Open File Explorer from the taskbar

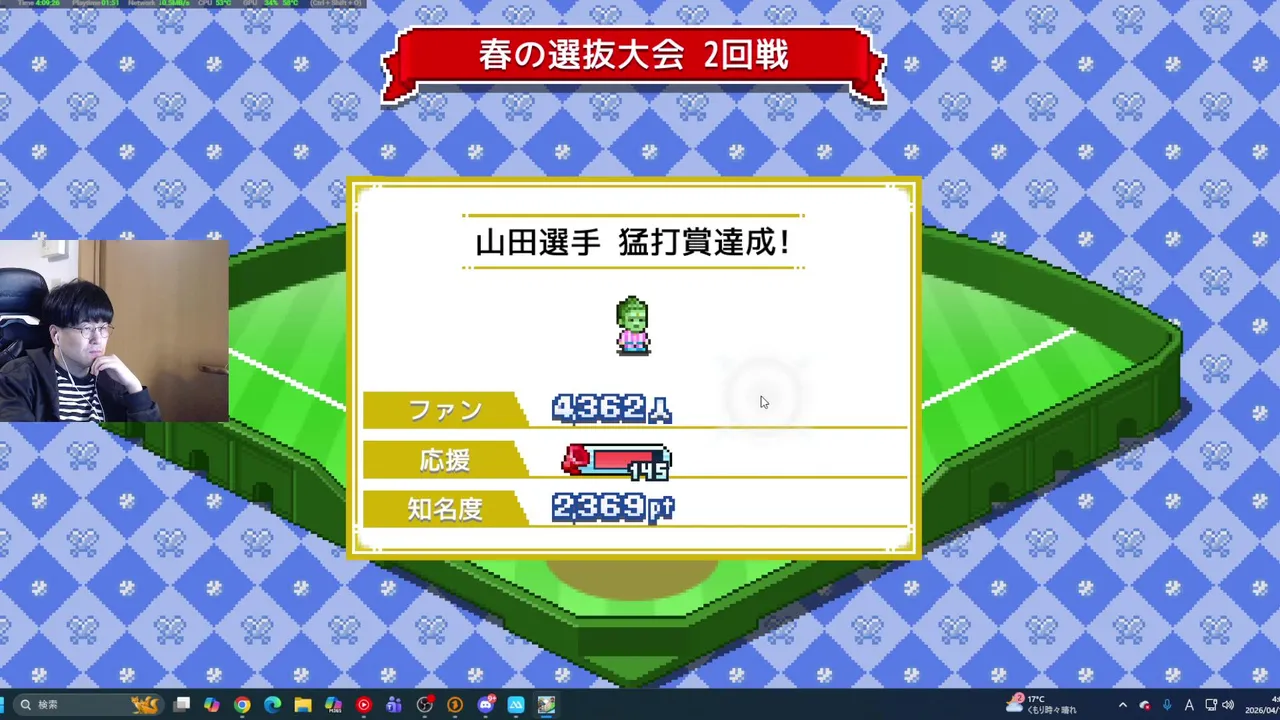(x=303, y=705)
